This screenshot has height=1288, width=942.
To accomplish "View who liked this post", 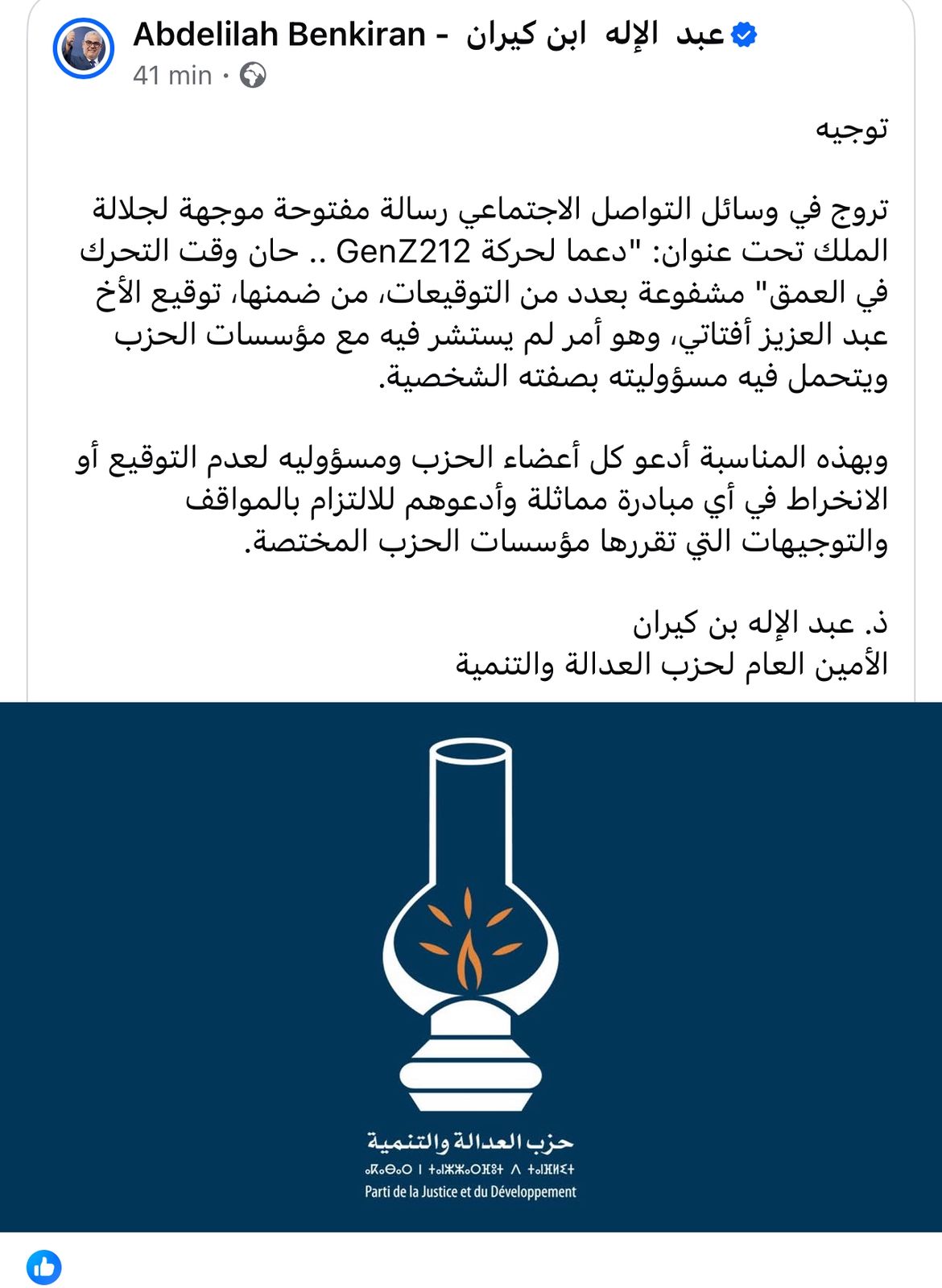I will pos(44,1267).
